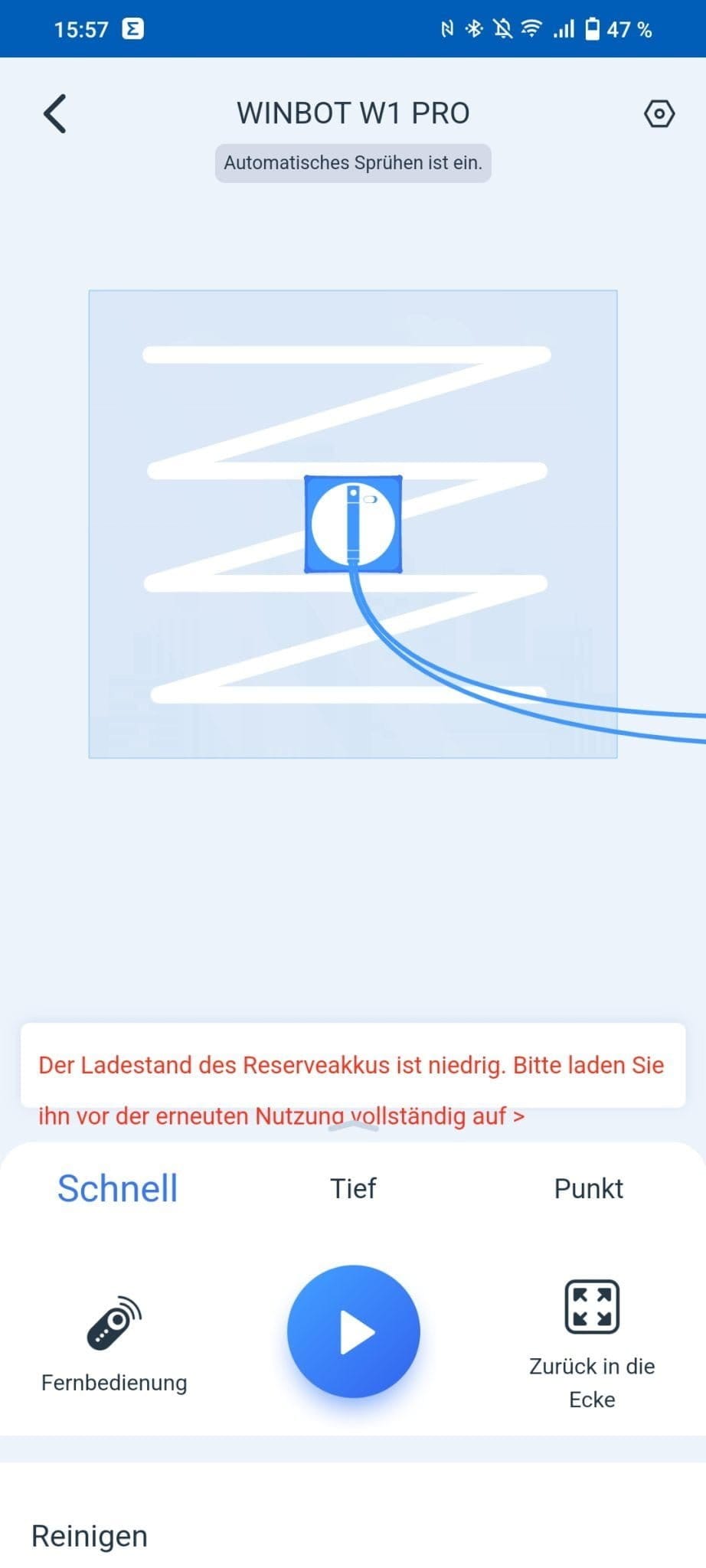This screenshot has width=706, height=1568.
Task: Switch to the Punkt cleaning mode
Action: click(x=588, y=1188)
